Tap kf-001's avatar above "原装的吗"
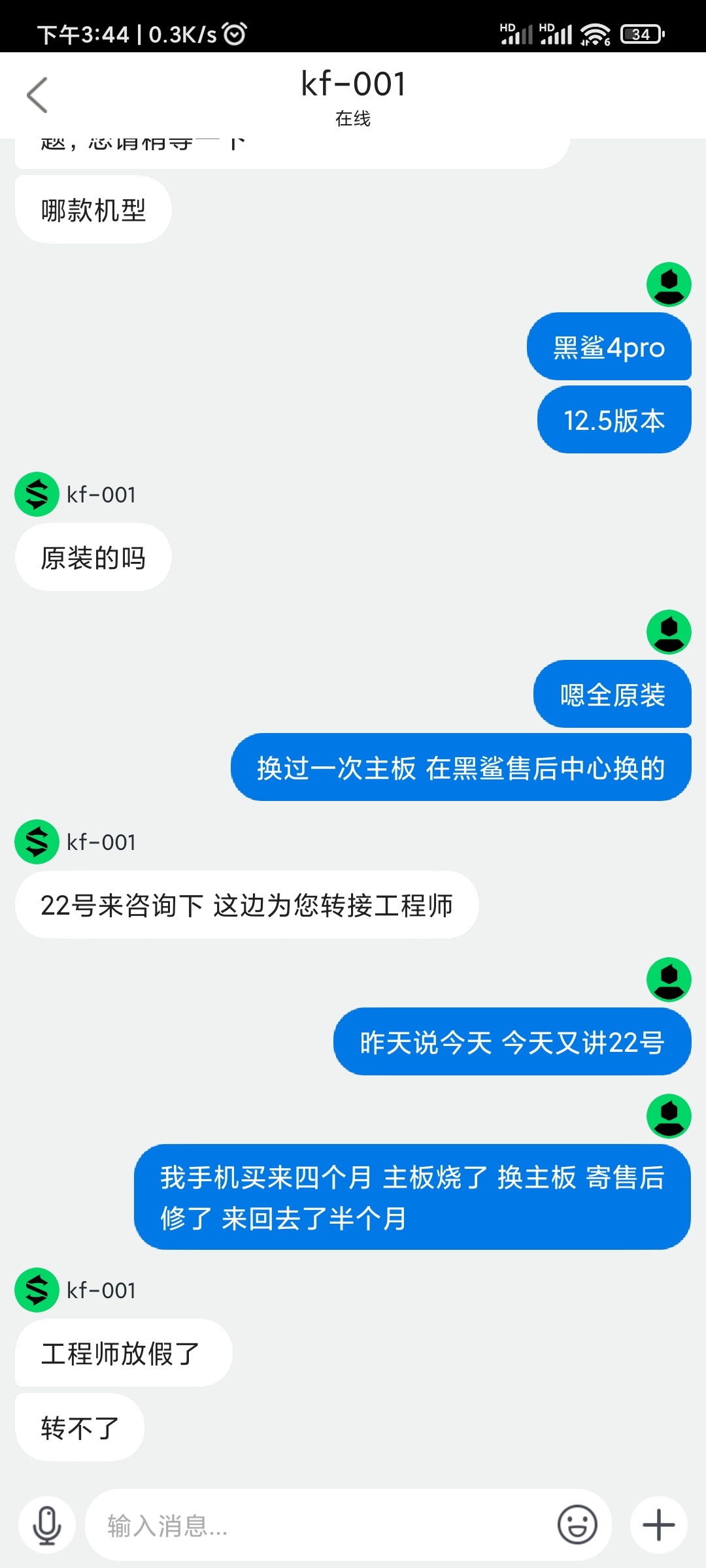 pyautogui.click(x=37, y=495)
